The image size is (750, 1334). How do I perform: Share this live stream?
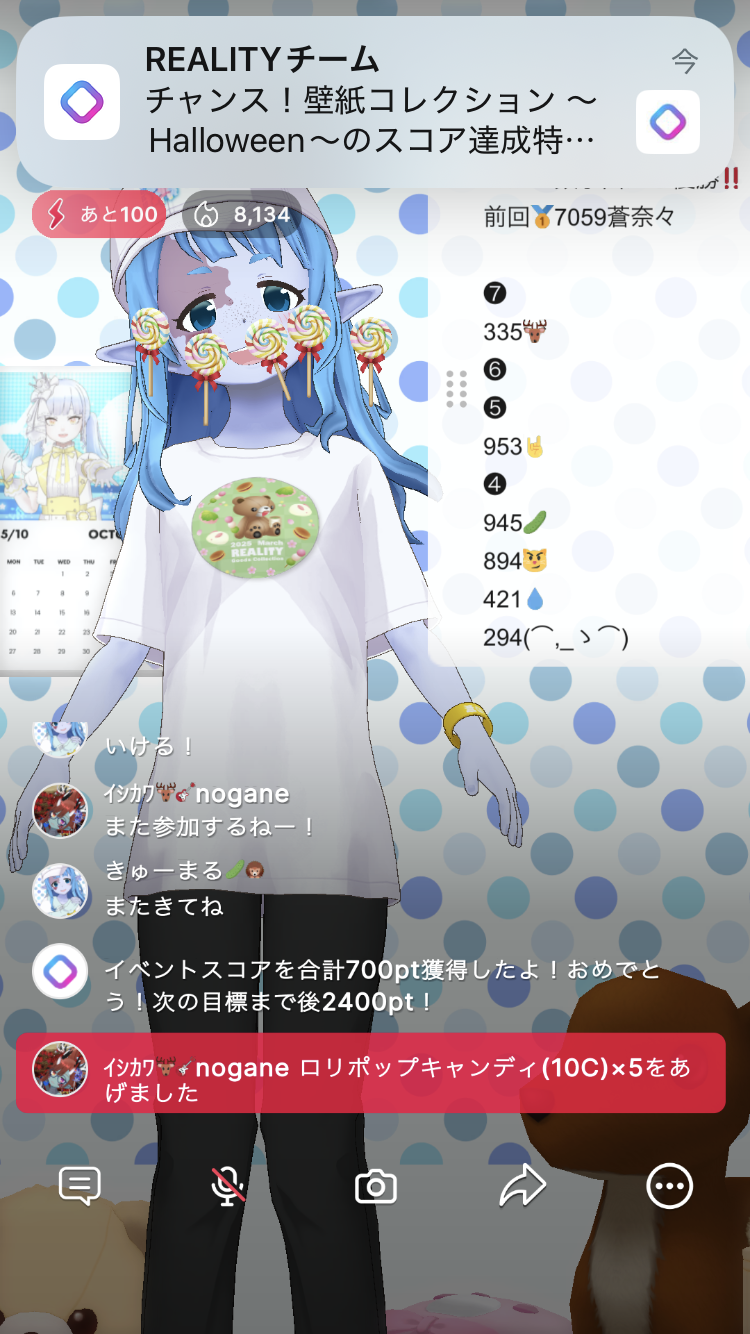522,1186
